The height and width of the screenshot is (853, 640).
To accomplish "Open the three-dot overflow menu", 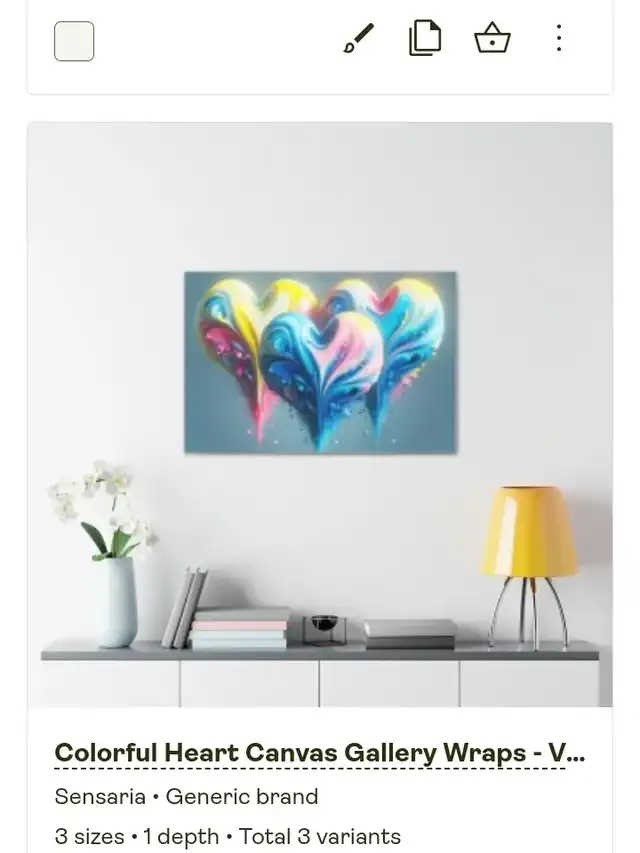I will [559, 39].
